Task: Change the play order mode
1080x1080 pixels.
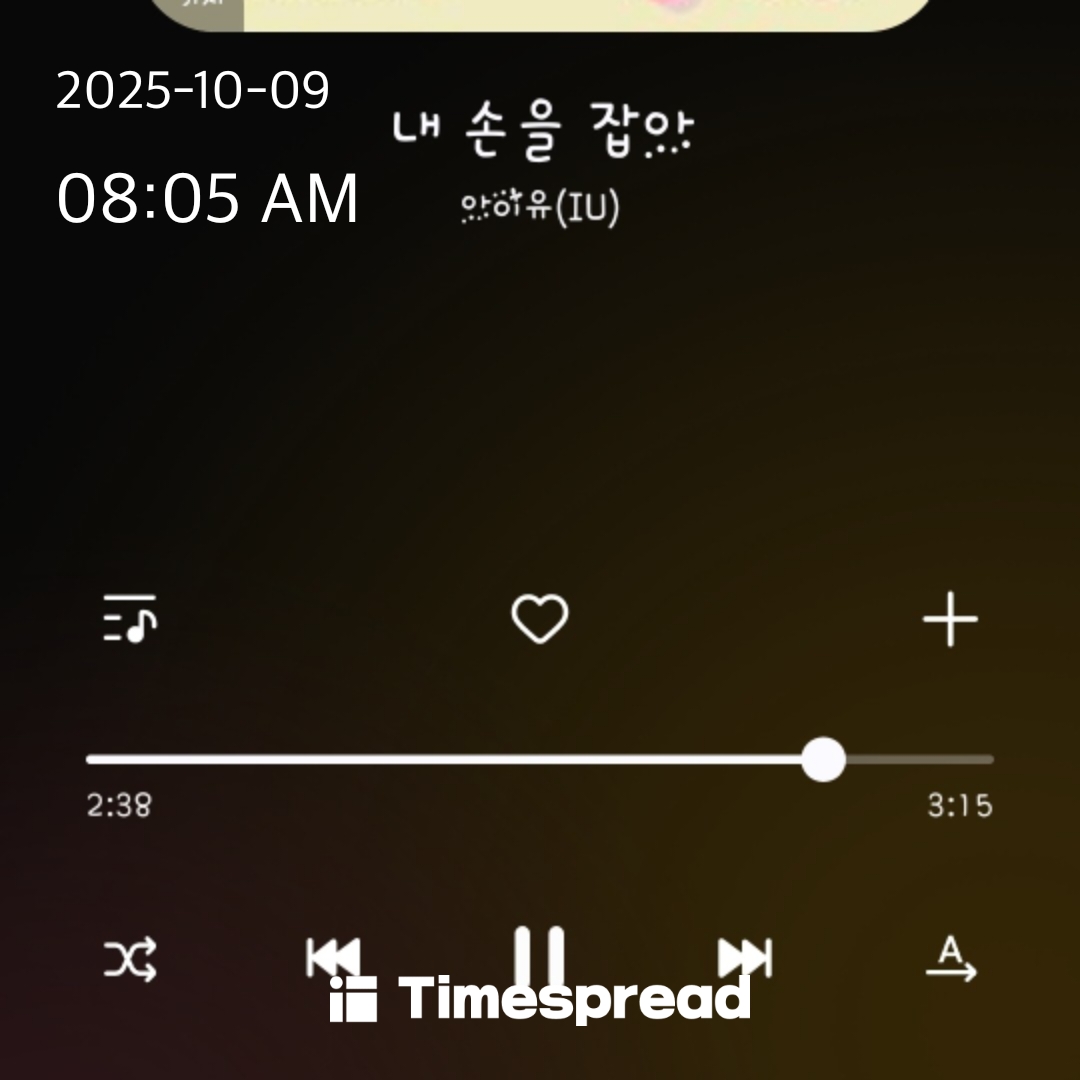Action: [950, 960]
